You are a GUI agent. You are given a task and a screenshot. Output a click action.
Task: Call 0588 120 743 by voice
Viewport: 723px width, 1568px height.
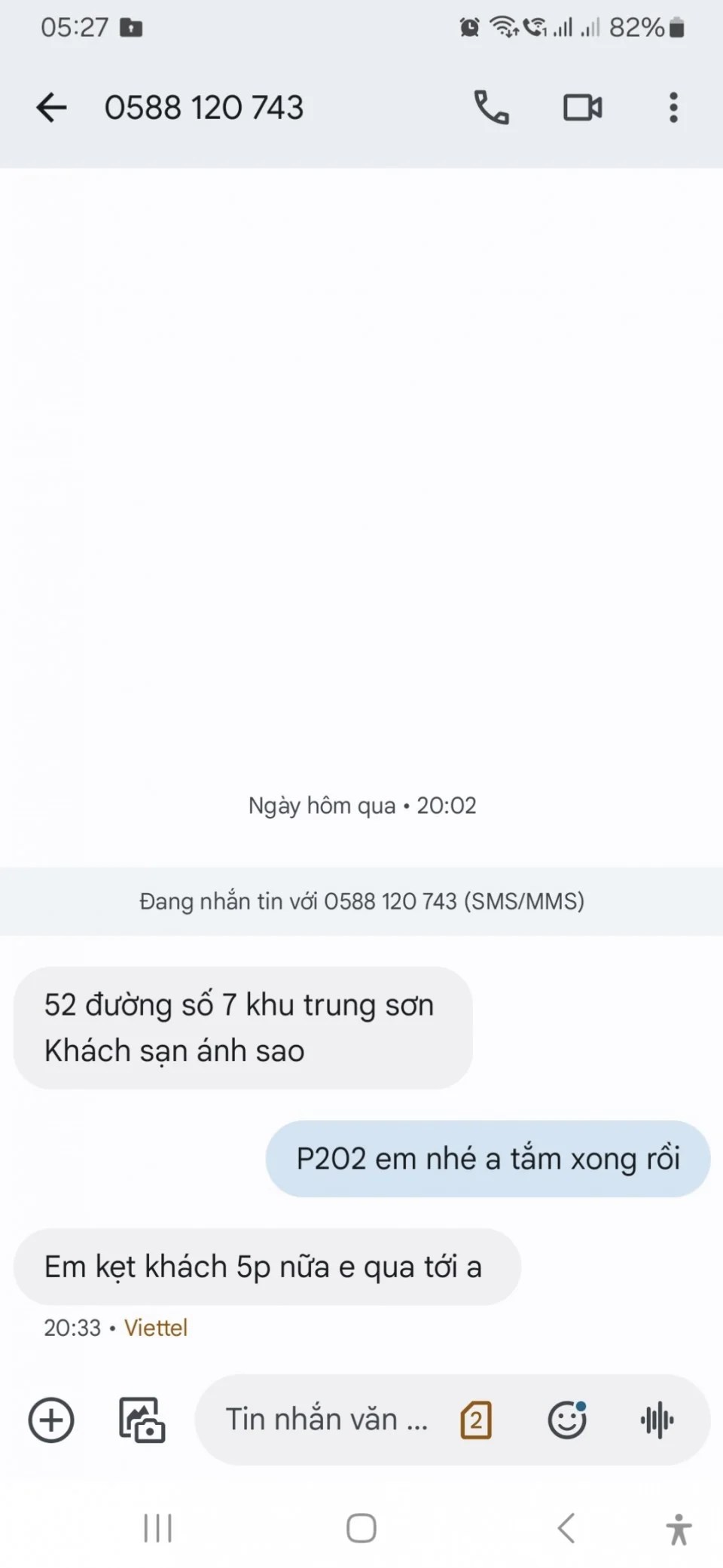(491, 108)
